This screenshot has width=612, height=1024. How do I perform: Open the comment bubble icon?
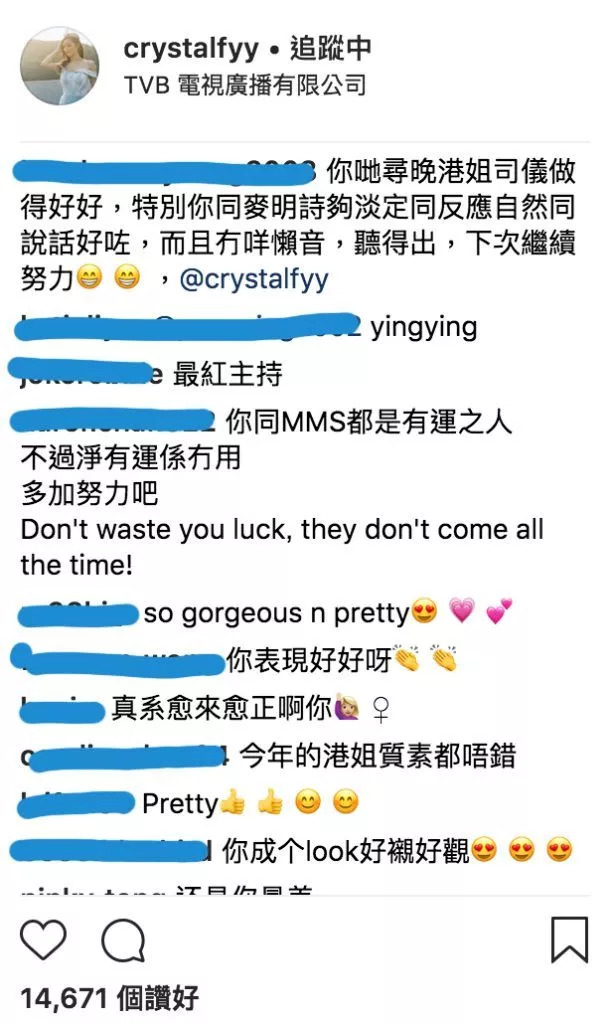point(123,941)
